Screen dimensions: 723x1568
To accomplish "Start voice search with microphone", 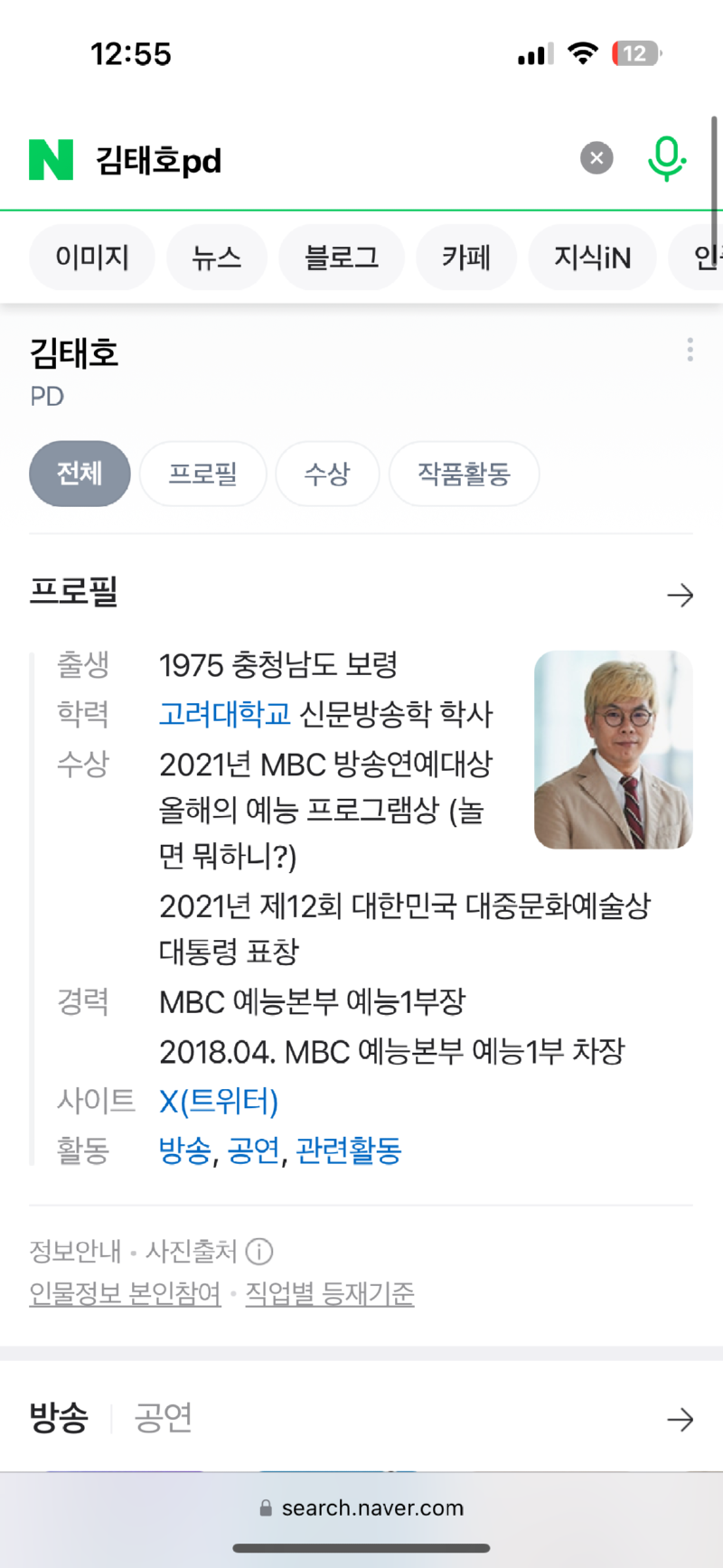I will [x=666, y=158].
